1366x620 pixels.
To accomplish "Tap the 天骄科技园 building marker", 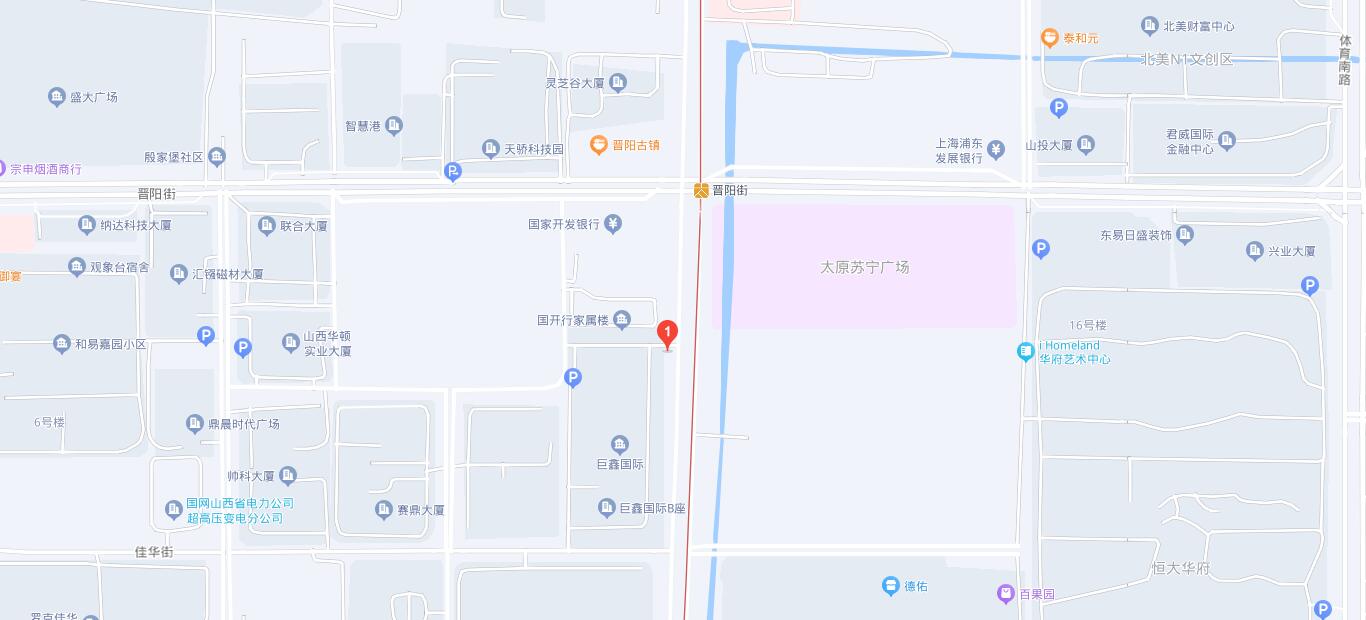I will coord(491,149).
